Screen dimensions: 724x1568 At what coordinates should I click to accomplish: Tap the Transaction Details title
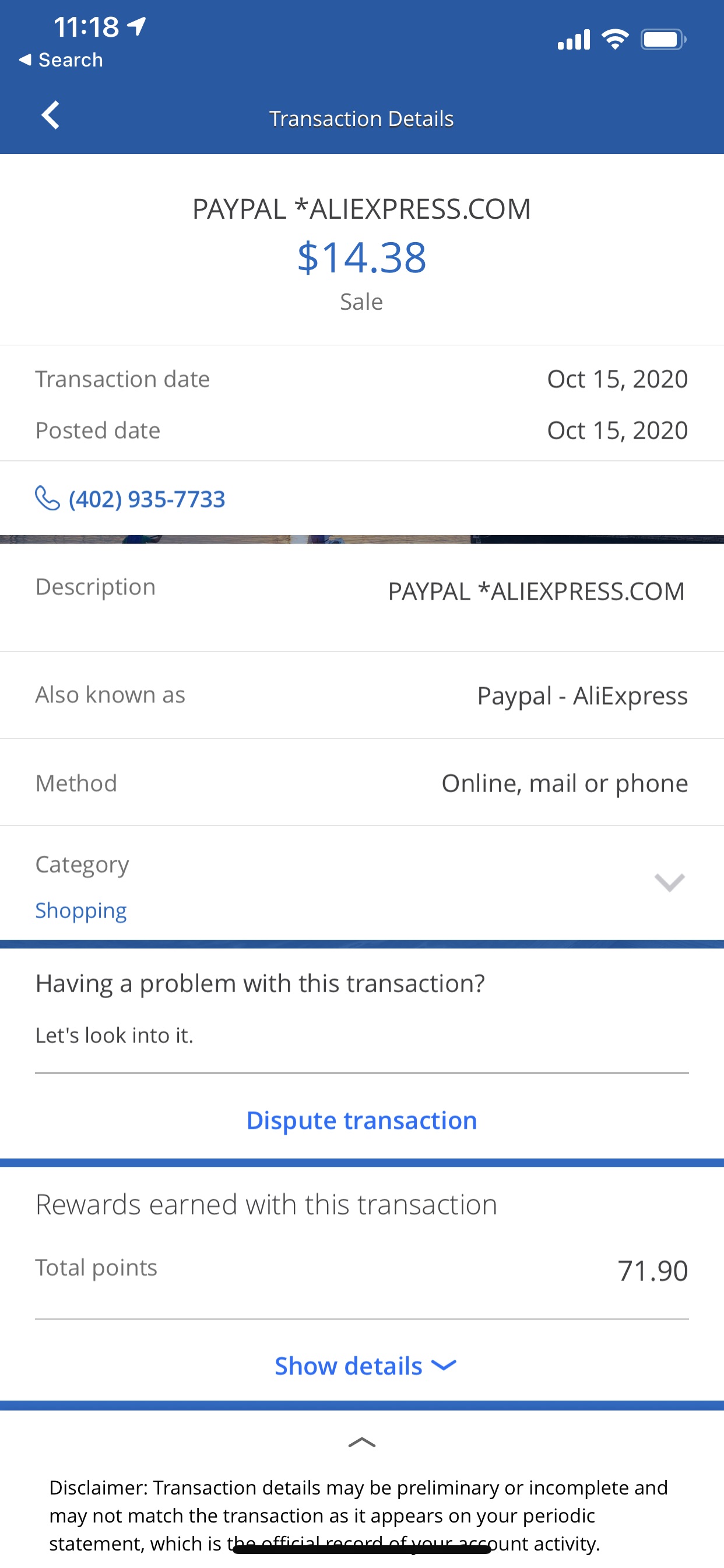pos(362,117)
